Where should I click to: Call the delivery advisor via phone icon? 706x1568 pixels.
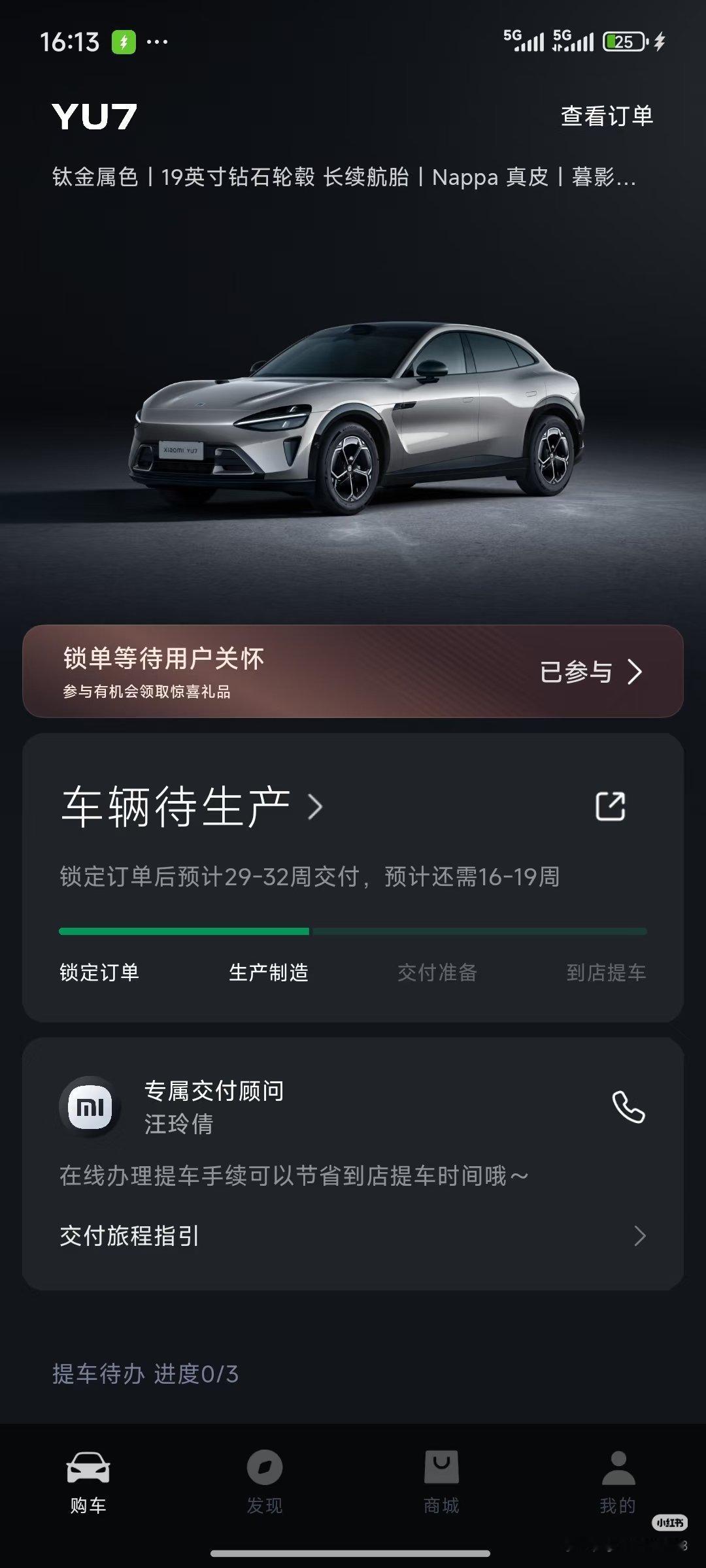pos(628,1107)
